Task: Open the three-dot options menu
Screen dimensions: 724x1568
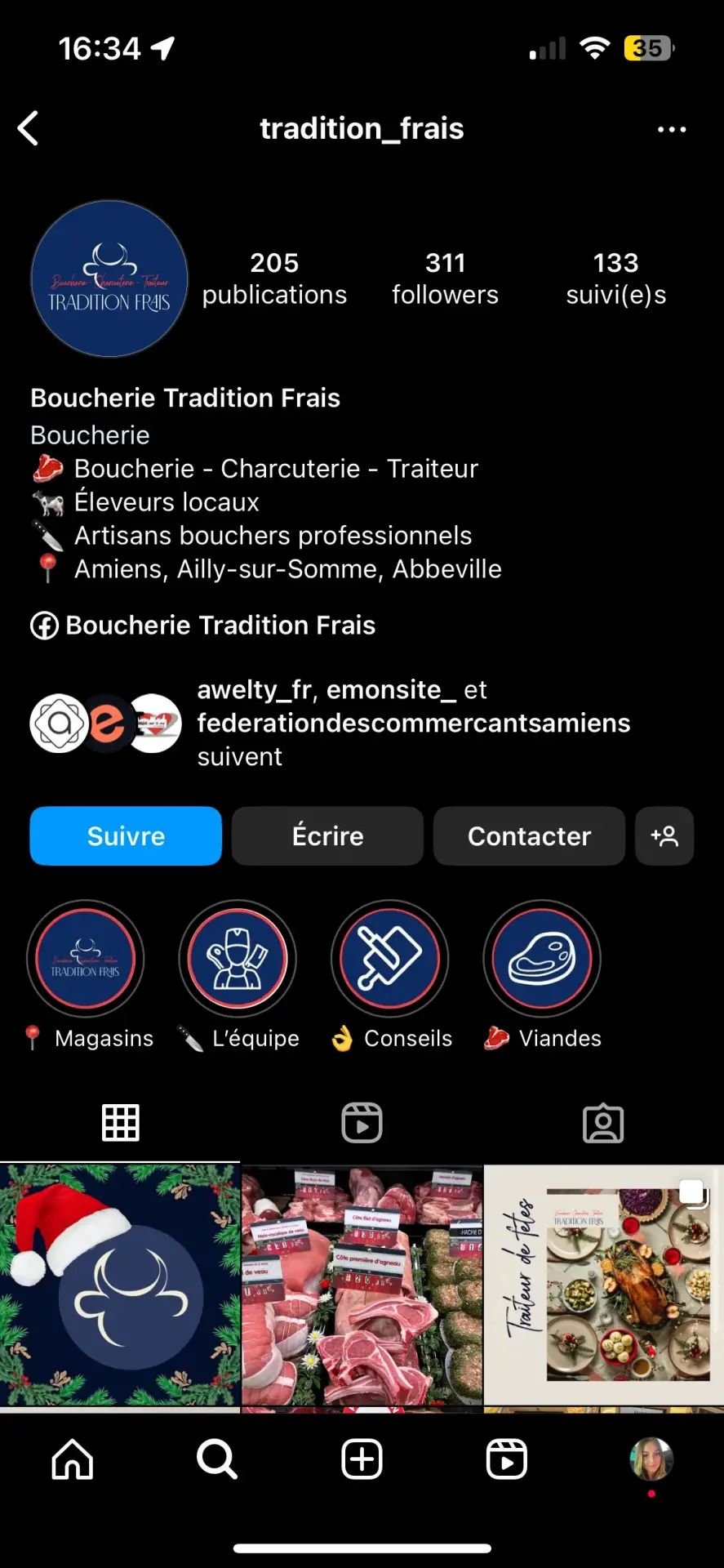Action: pos(671,129)
